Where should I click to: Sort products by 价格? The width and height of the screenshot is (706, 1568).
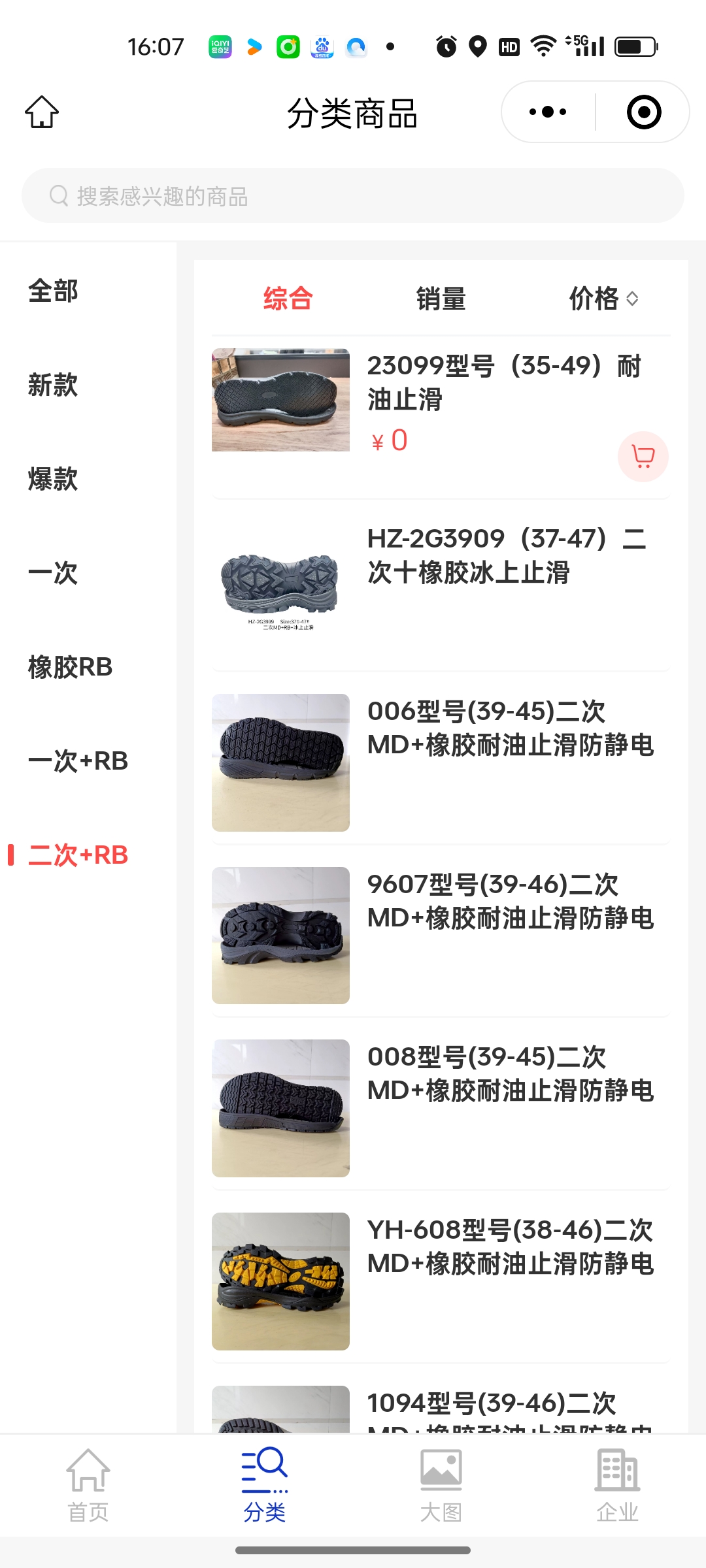pos(603,299)
